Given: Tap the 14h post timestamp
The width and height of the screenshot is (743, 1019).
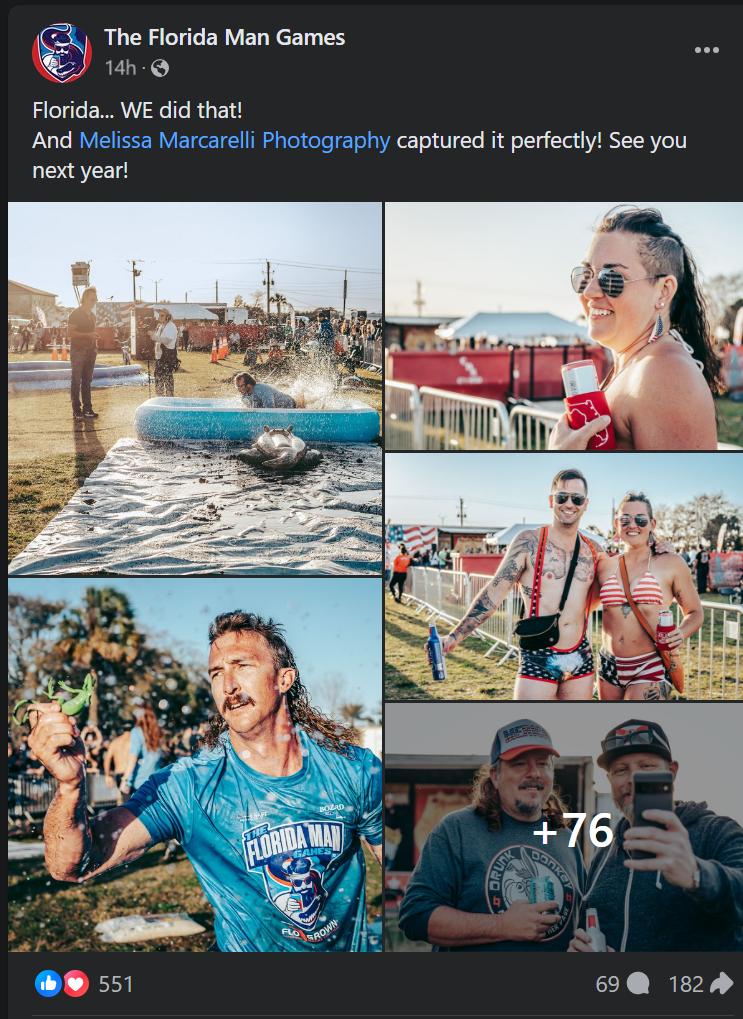Looking at the screenshot, I should pyautogui.click(x=119, y=68).
